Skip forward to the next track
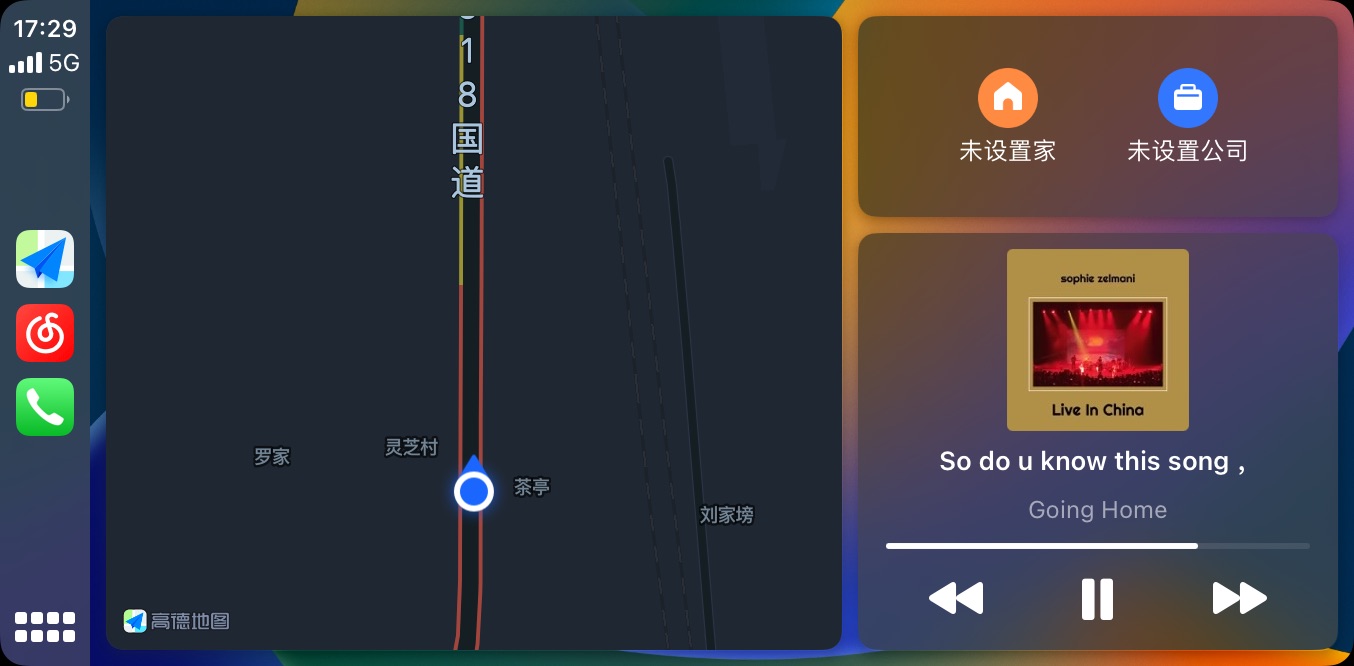 [x=1239, y=599]
